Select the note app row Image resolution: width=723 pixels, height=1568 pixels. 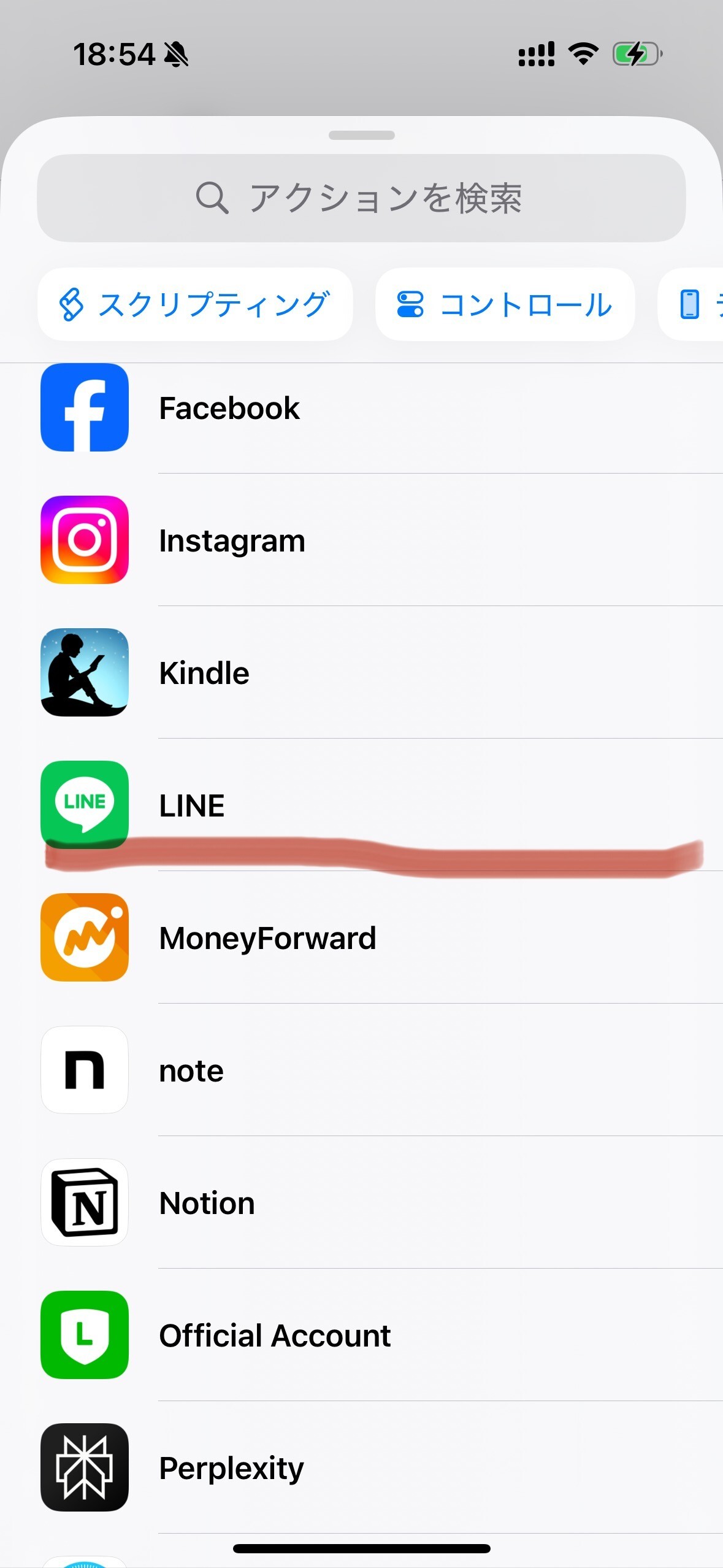pyautogui.click(x=191, y=1070)
